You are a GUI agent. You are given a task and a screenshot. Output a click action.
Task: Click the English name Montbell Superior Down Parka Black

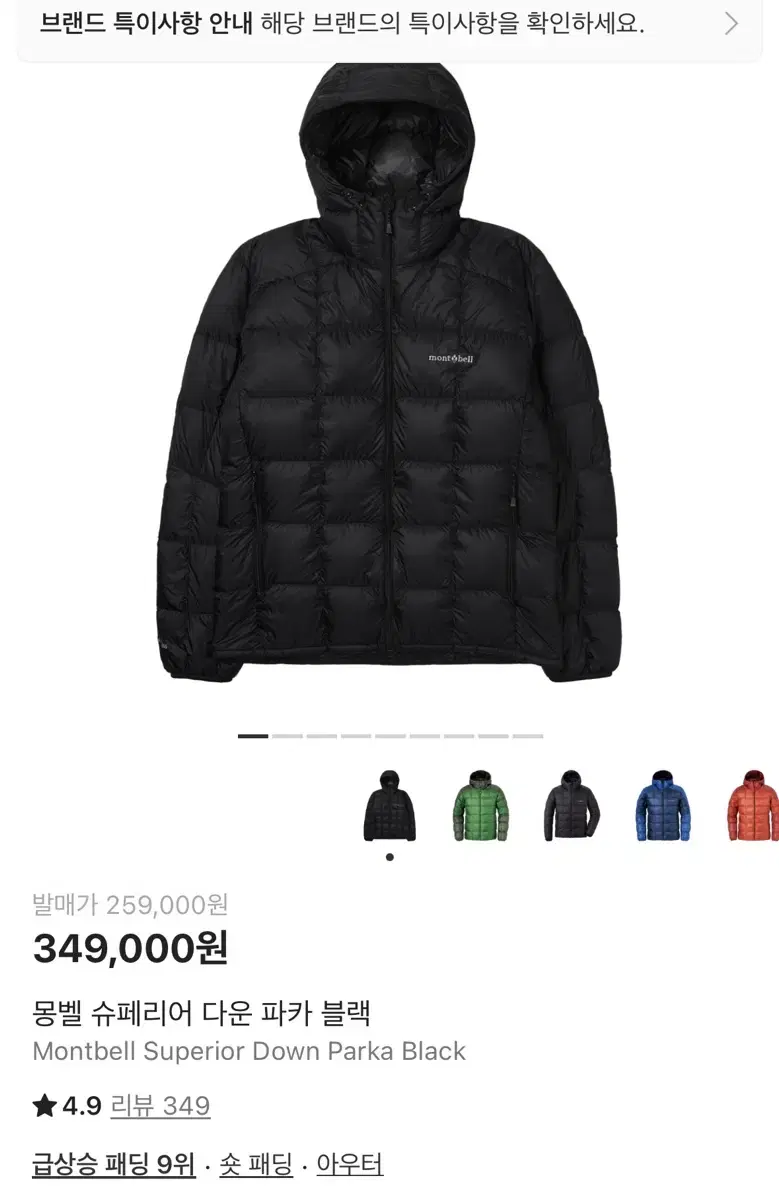coord(248,1051)
